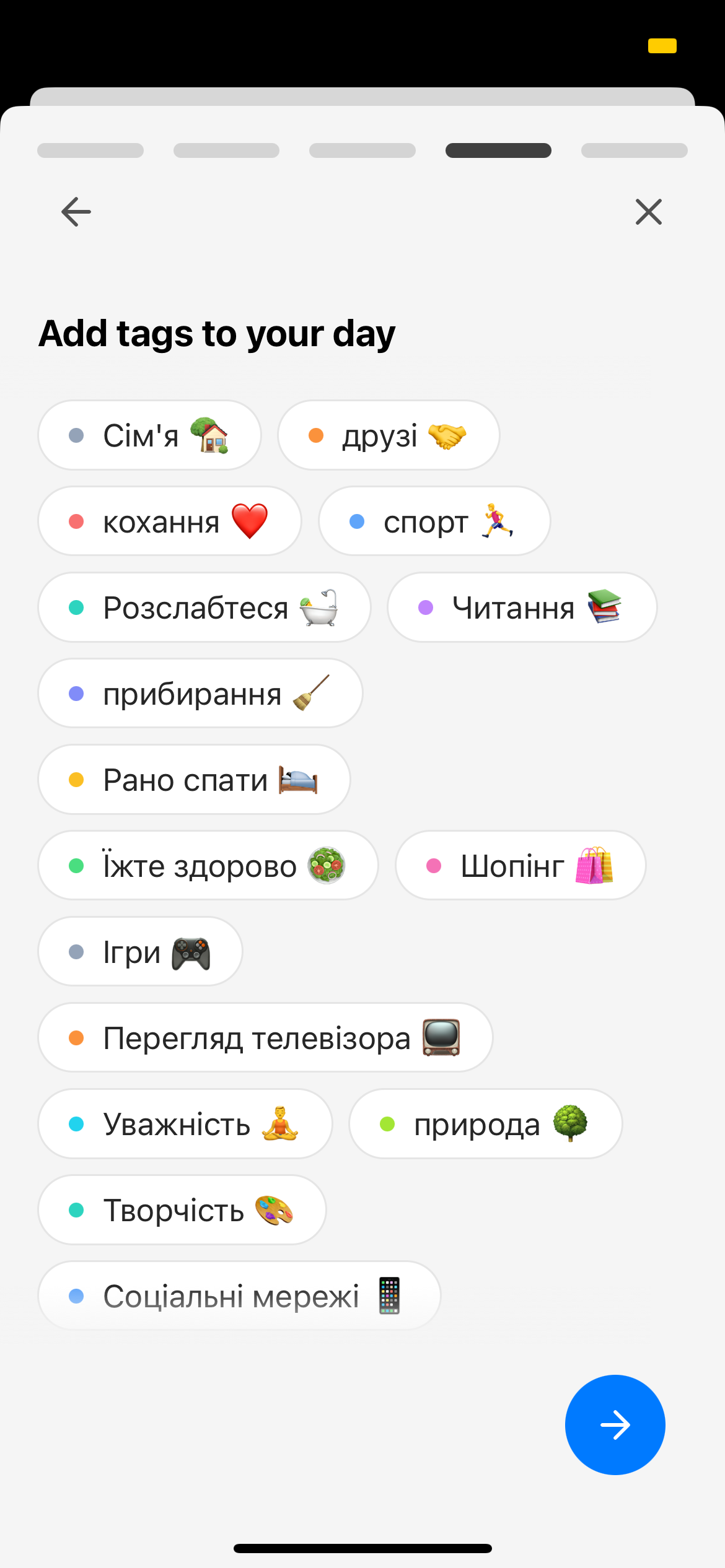Choose the природа tag

[485, 1124]
